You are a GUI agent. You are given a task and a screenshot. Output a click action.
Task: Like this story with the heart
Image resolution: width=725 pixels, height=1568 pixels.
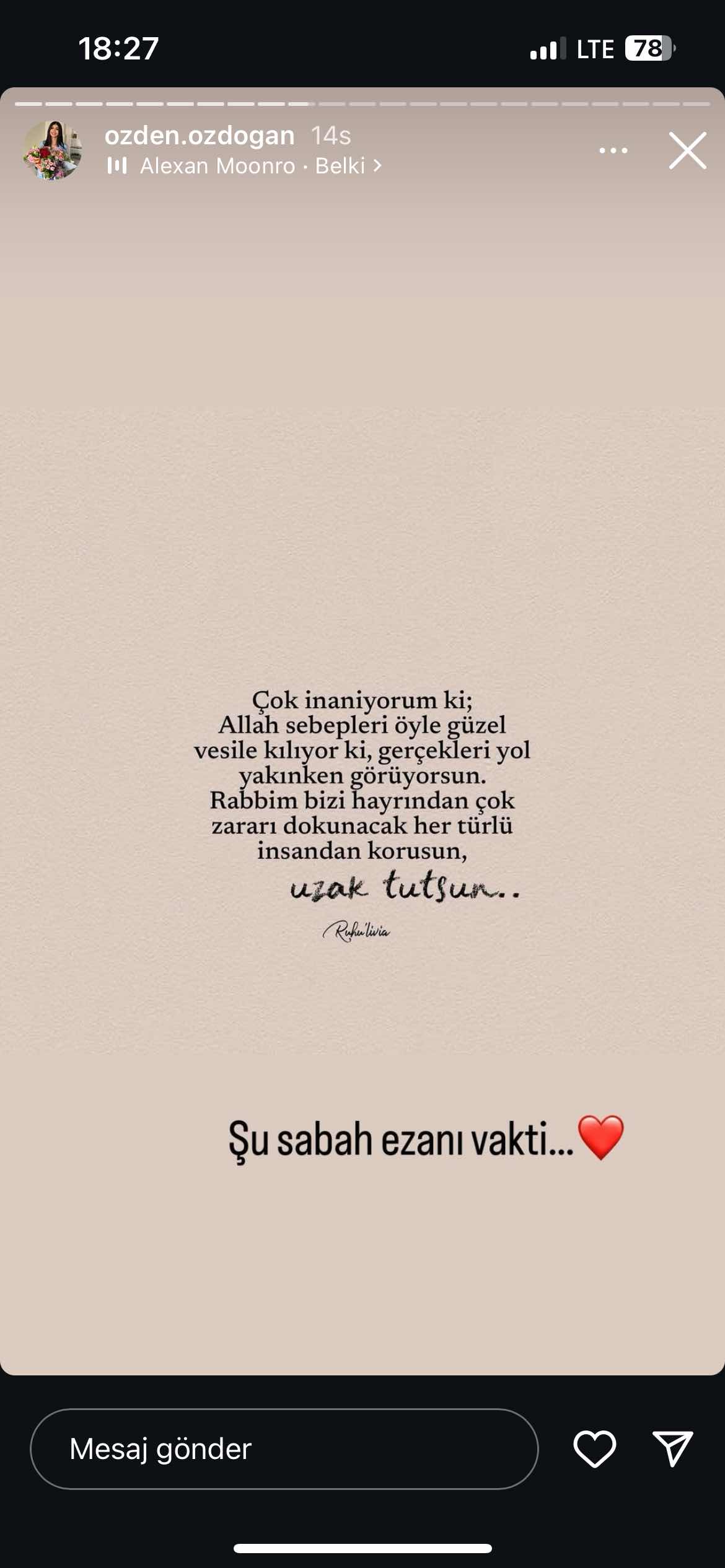point(594,1449)
